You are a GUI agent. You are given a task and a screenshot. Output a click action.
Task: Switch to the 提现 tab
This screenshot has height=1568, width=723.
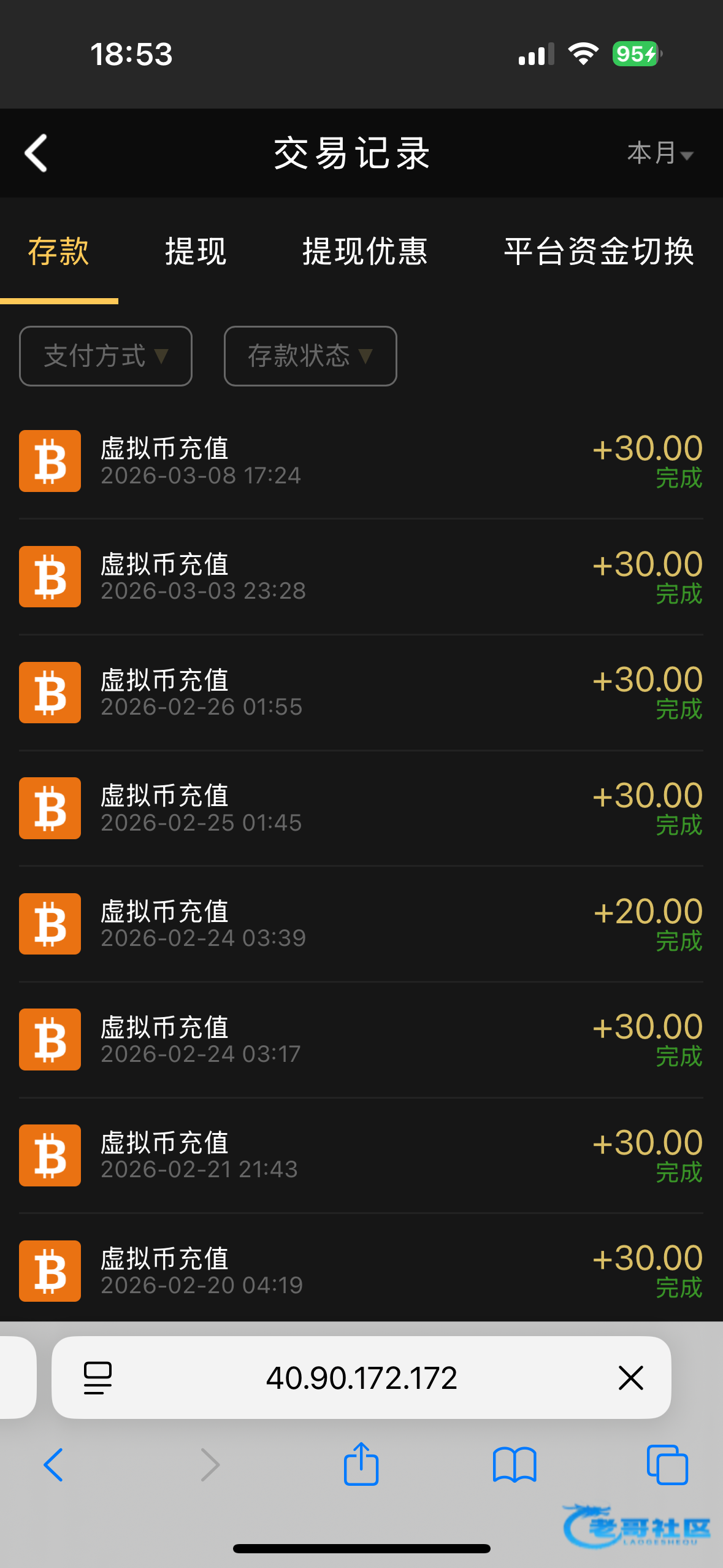pyautogui.click(x=196, y=252)
